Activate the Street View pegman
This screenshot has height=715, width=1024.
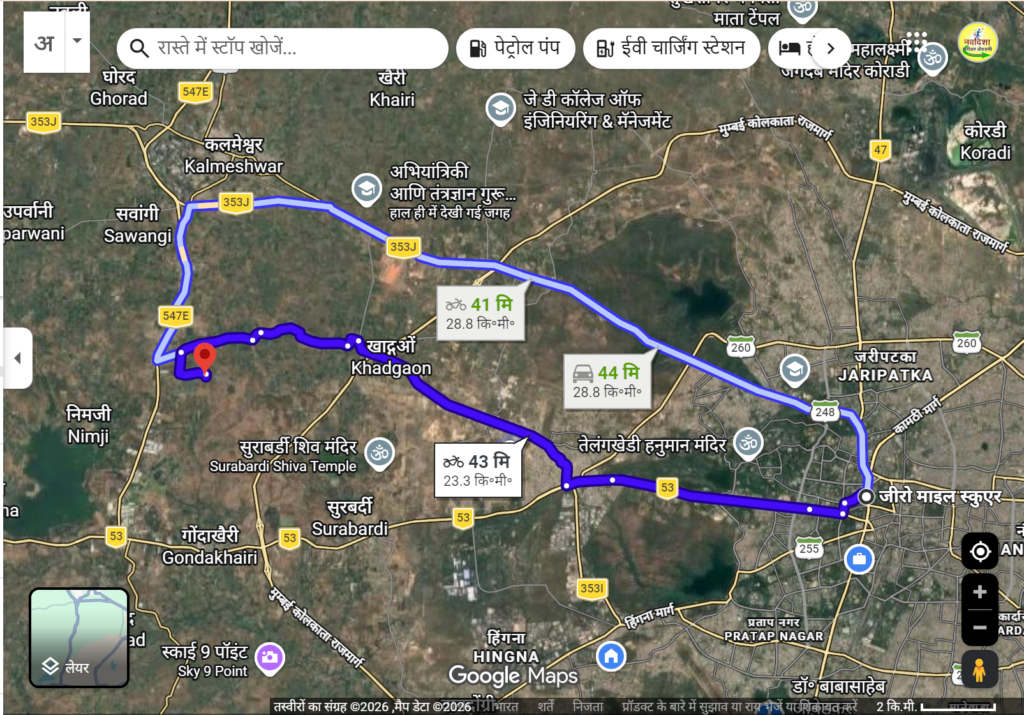pos(980,670)
